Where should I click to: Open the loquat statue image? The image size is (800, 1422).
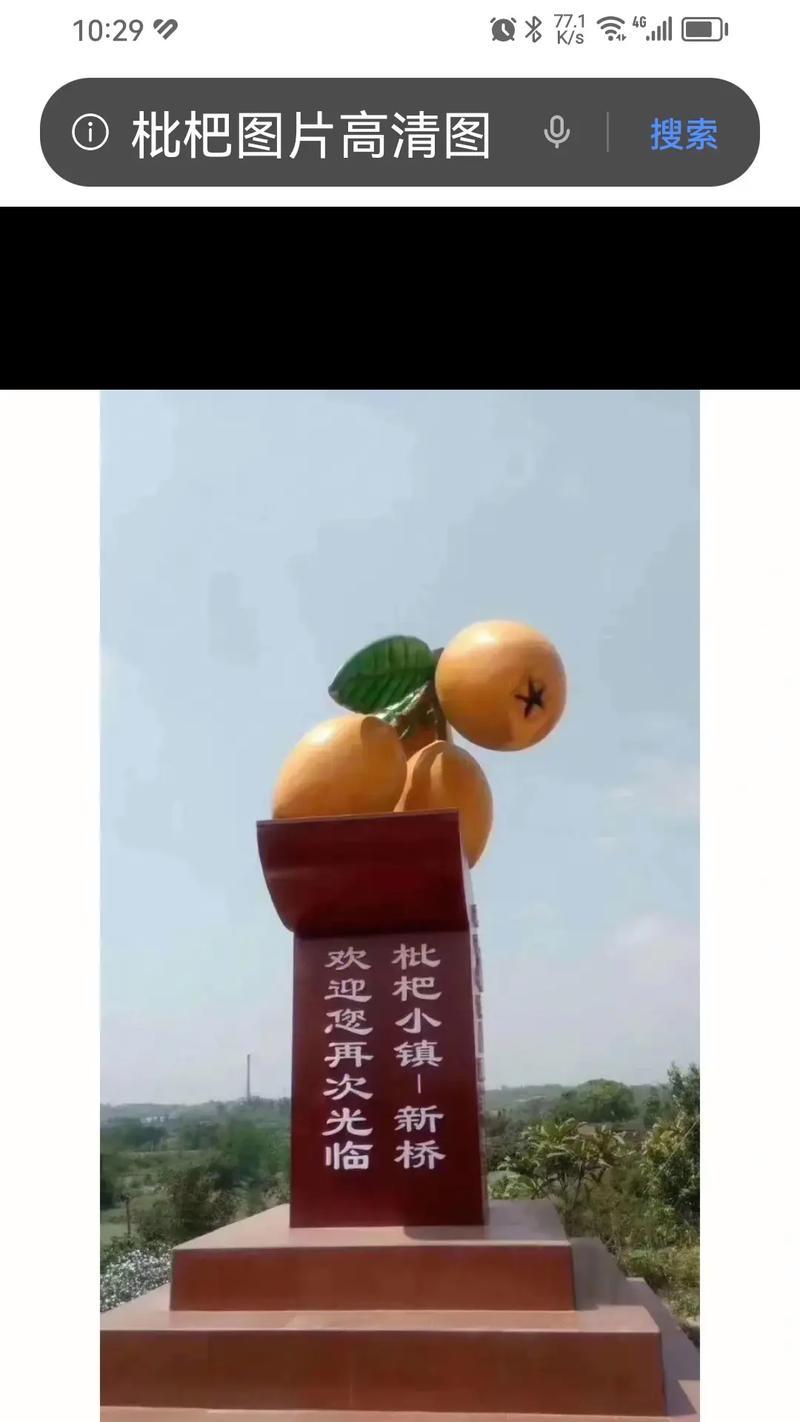pyautogui.click(x=400, y=900)
